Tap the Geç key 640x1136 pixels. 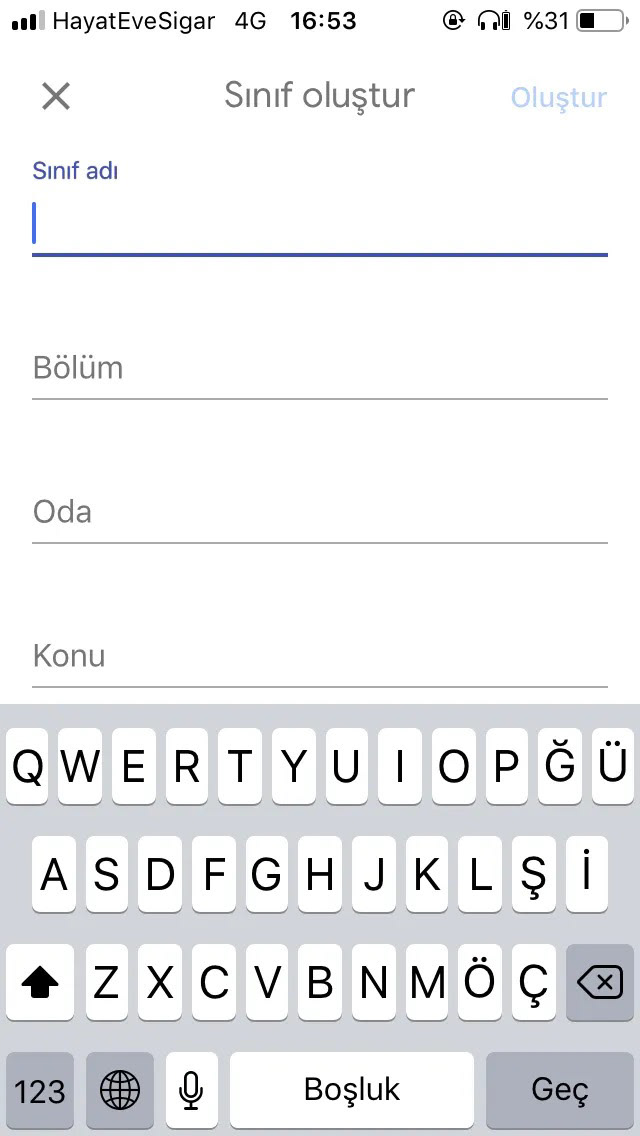point(560,1090)
